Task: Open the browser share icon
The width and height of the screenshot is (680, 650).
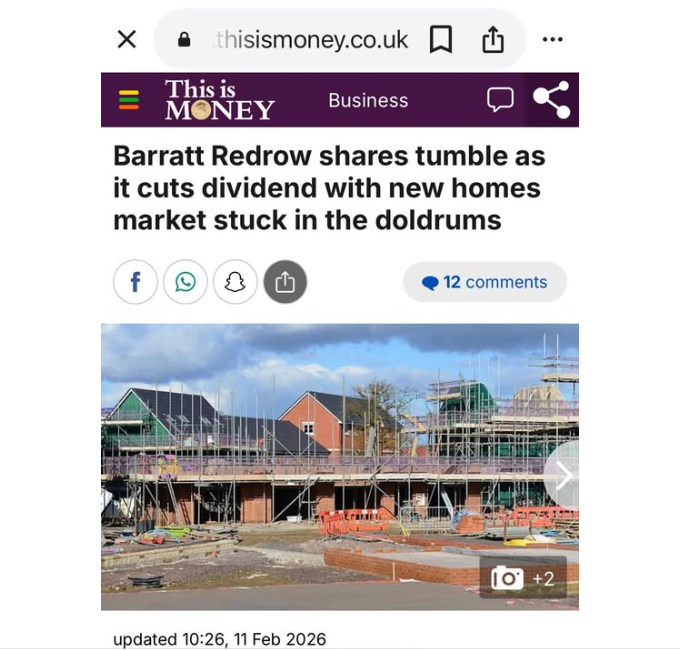Action: pyautogui.click(x=493, y=39)
